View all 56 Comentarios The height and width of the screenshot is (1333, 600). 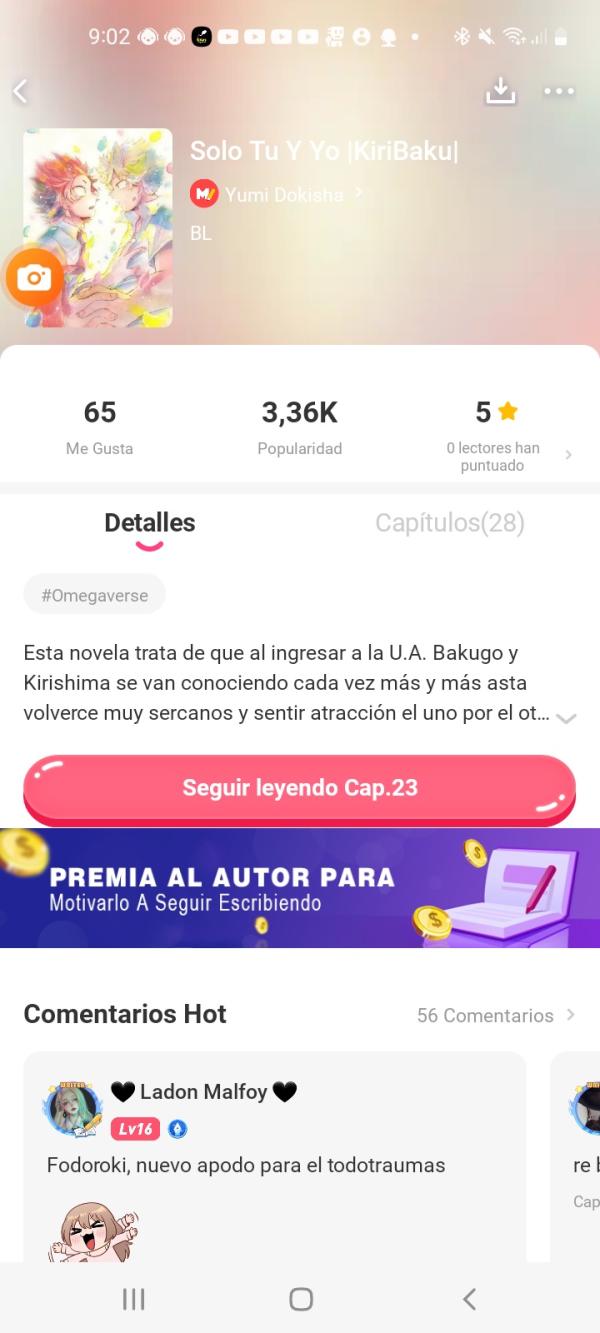[495, 1015]
